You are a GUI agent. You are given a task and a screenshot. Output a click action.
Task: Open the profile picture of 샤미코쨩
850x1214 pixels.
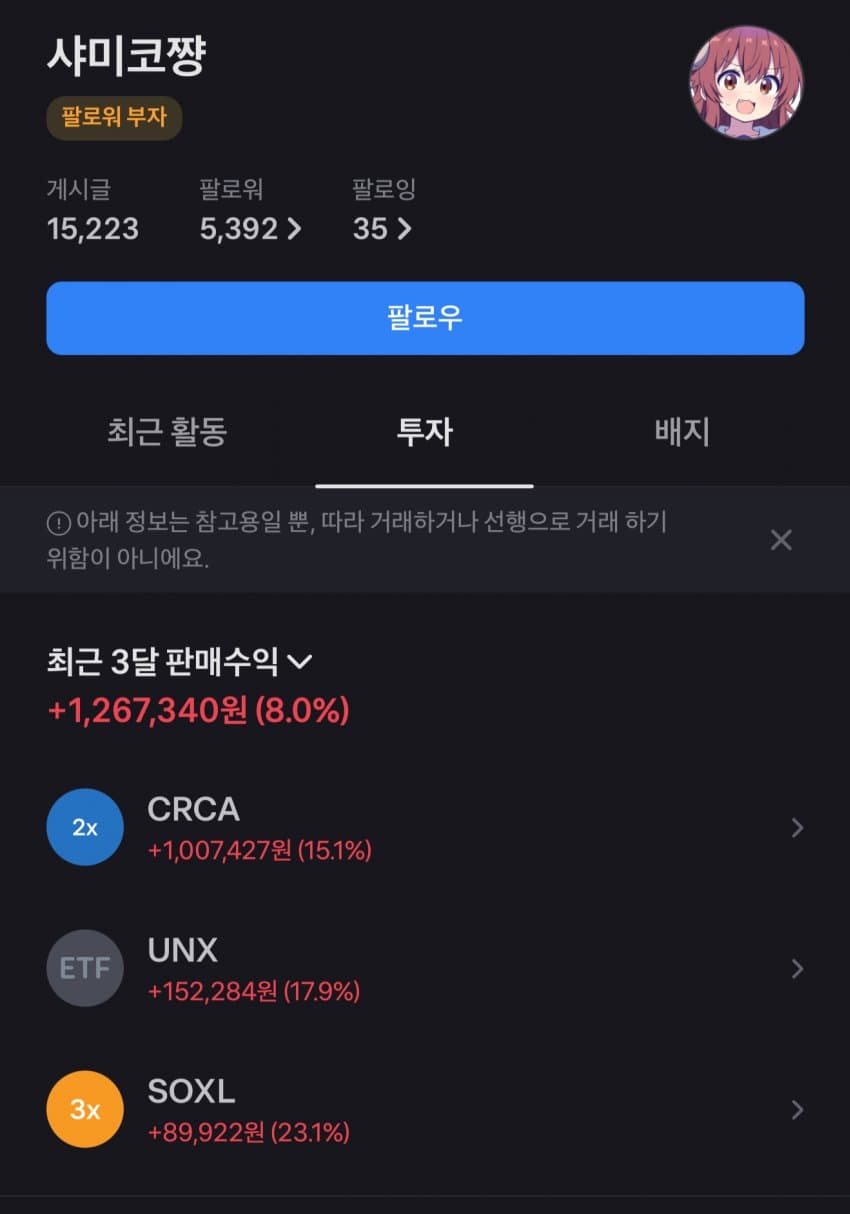(746, 82)
